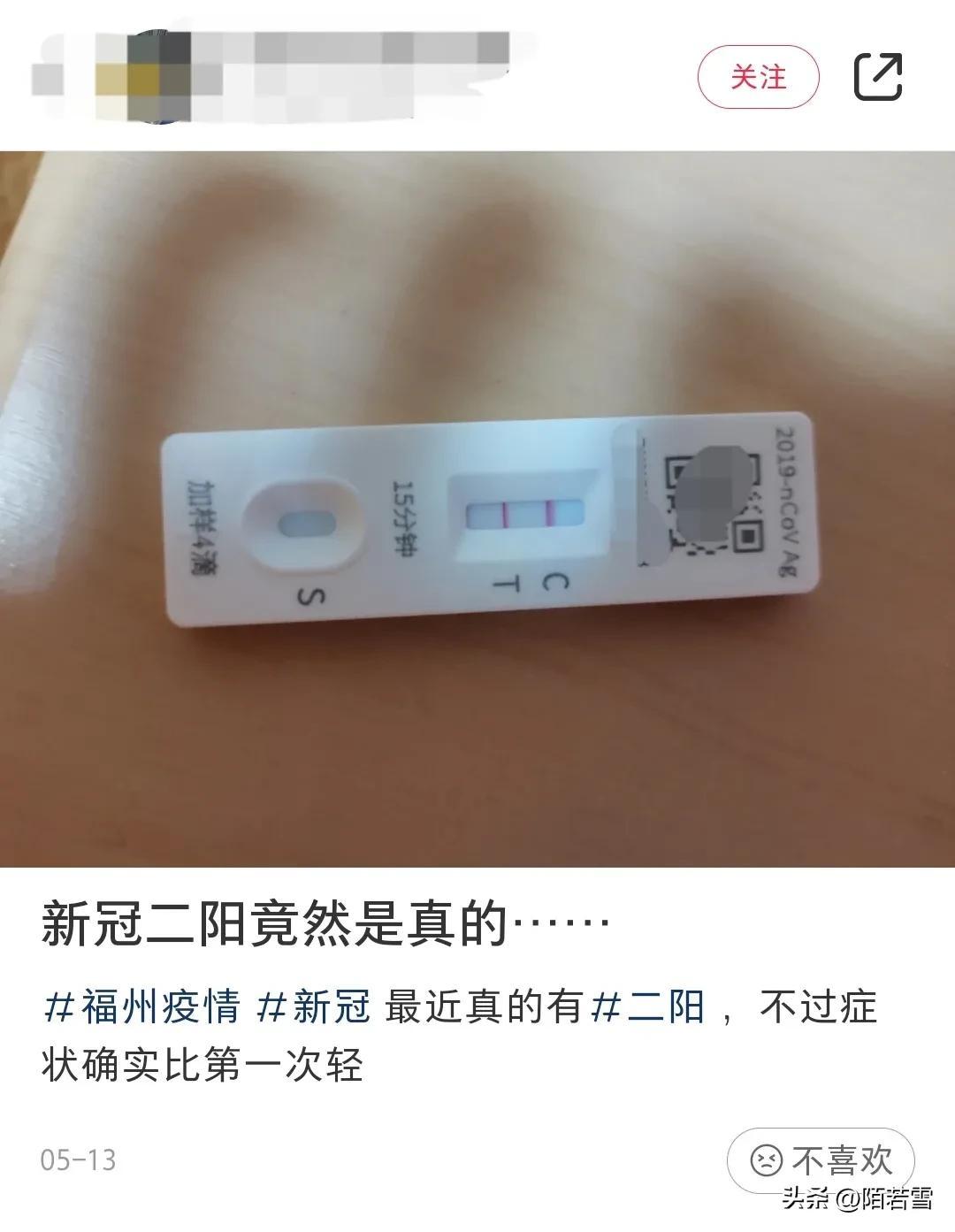Image resolution: width=955 pixels, height=1232 pixels.
Task: Share this post via the share icon
Action: (877, 77)
